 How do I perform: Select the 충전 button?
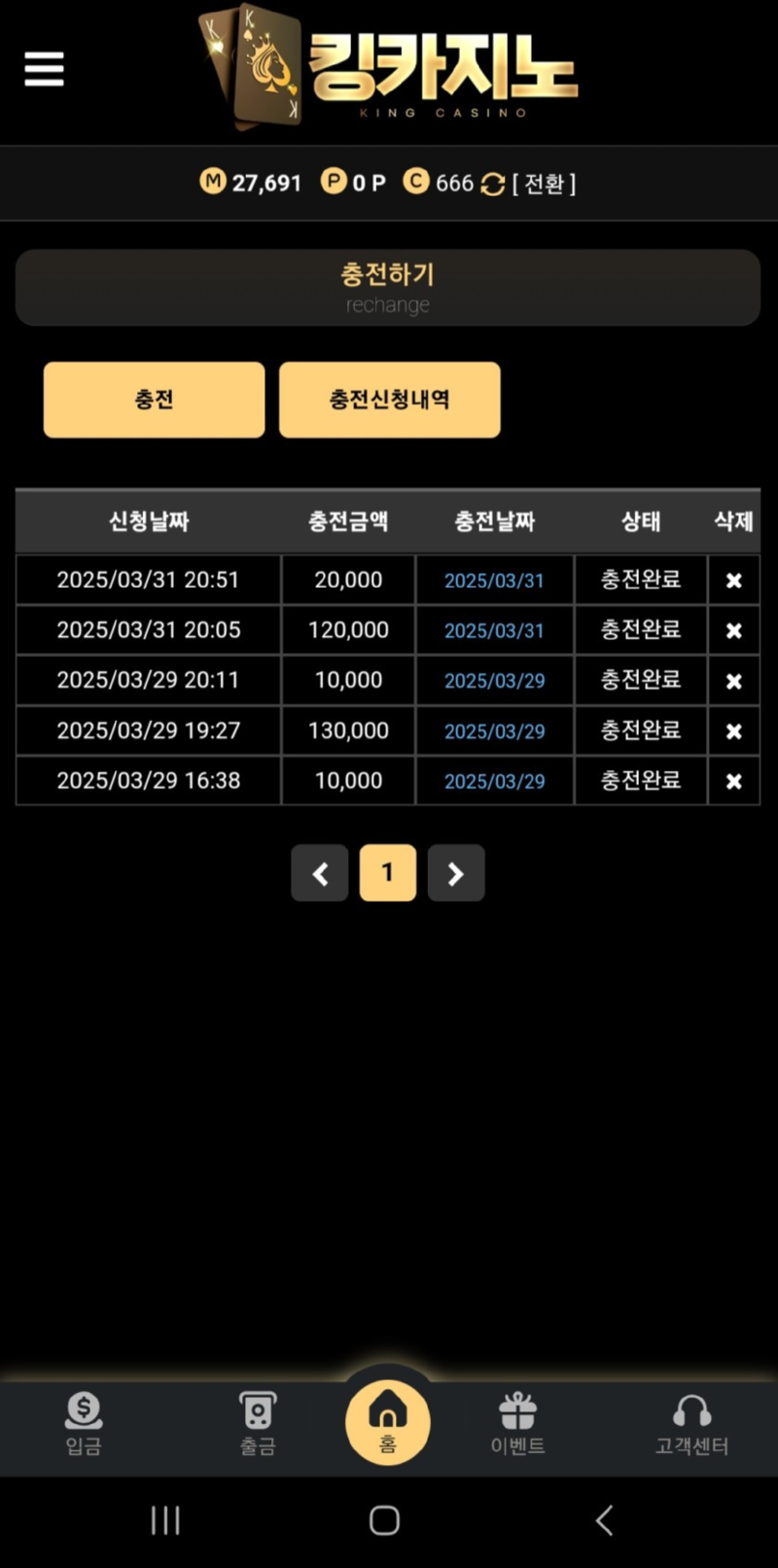coord(154,400)
